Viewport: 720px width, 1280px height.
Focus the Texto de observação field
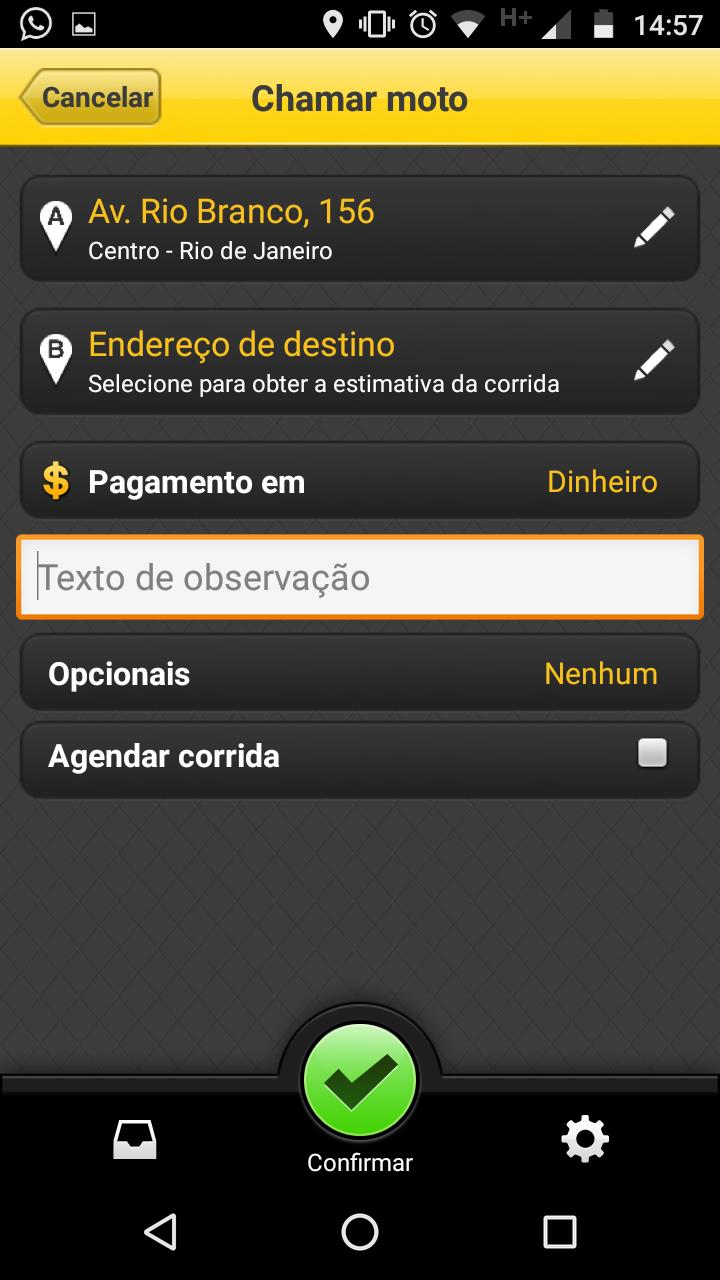tap(360, 578)
